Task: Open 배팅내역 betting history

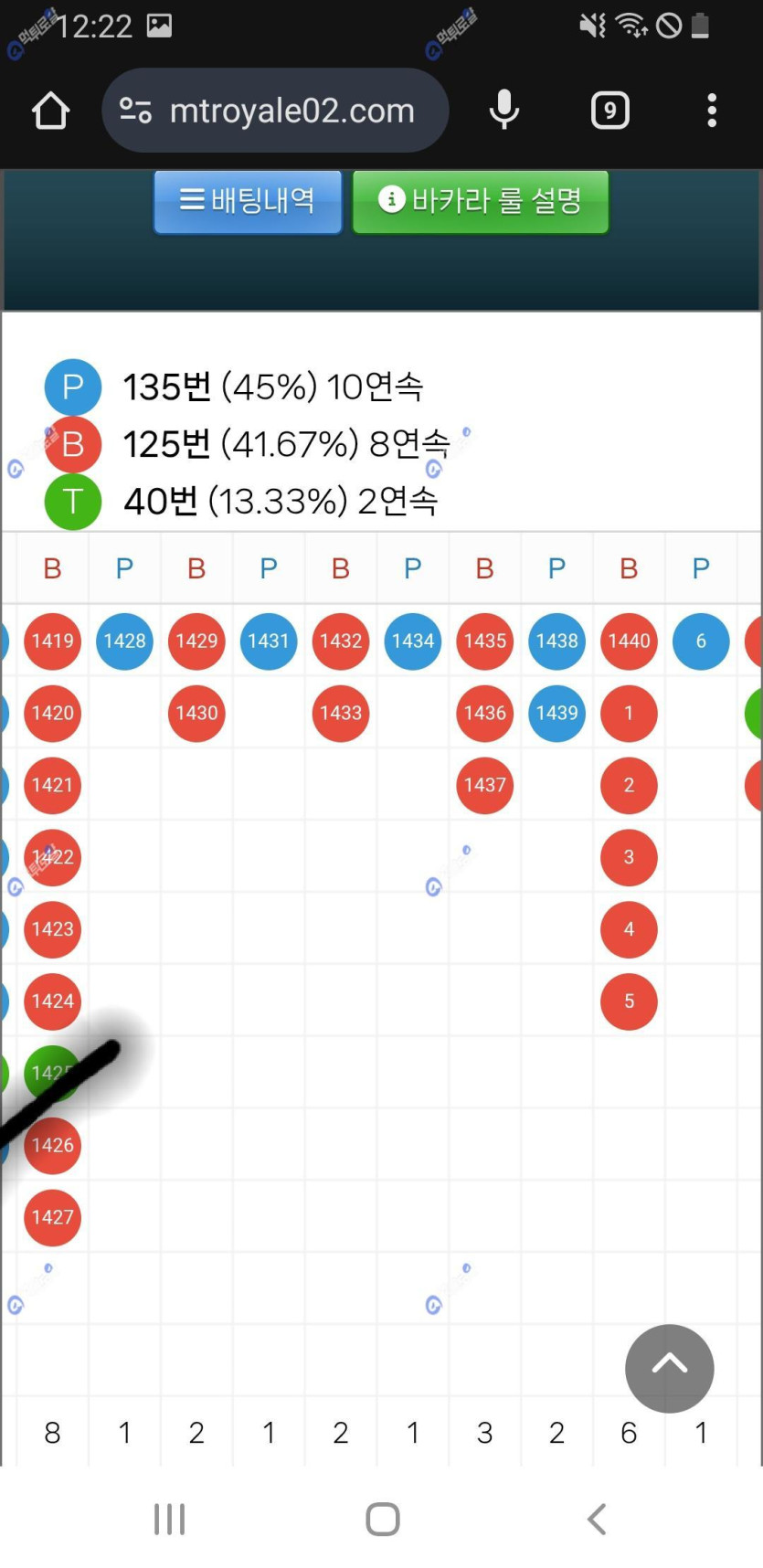Action: point(248,200)
